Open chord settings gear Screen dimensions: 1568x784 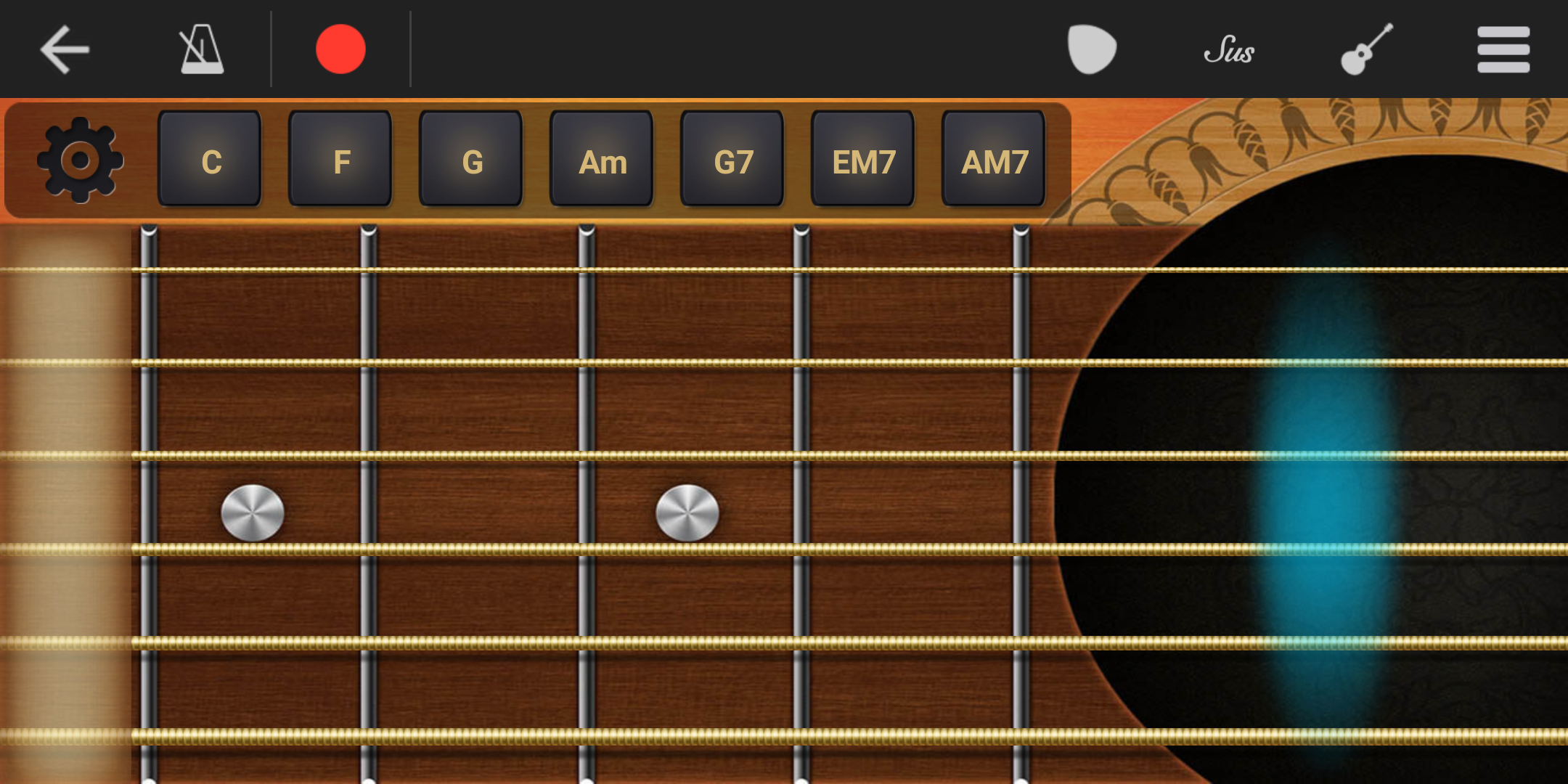(80, 160)
